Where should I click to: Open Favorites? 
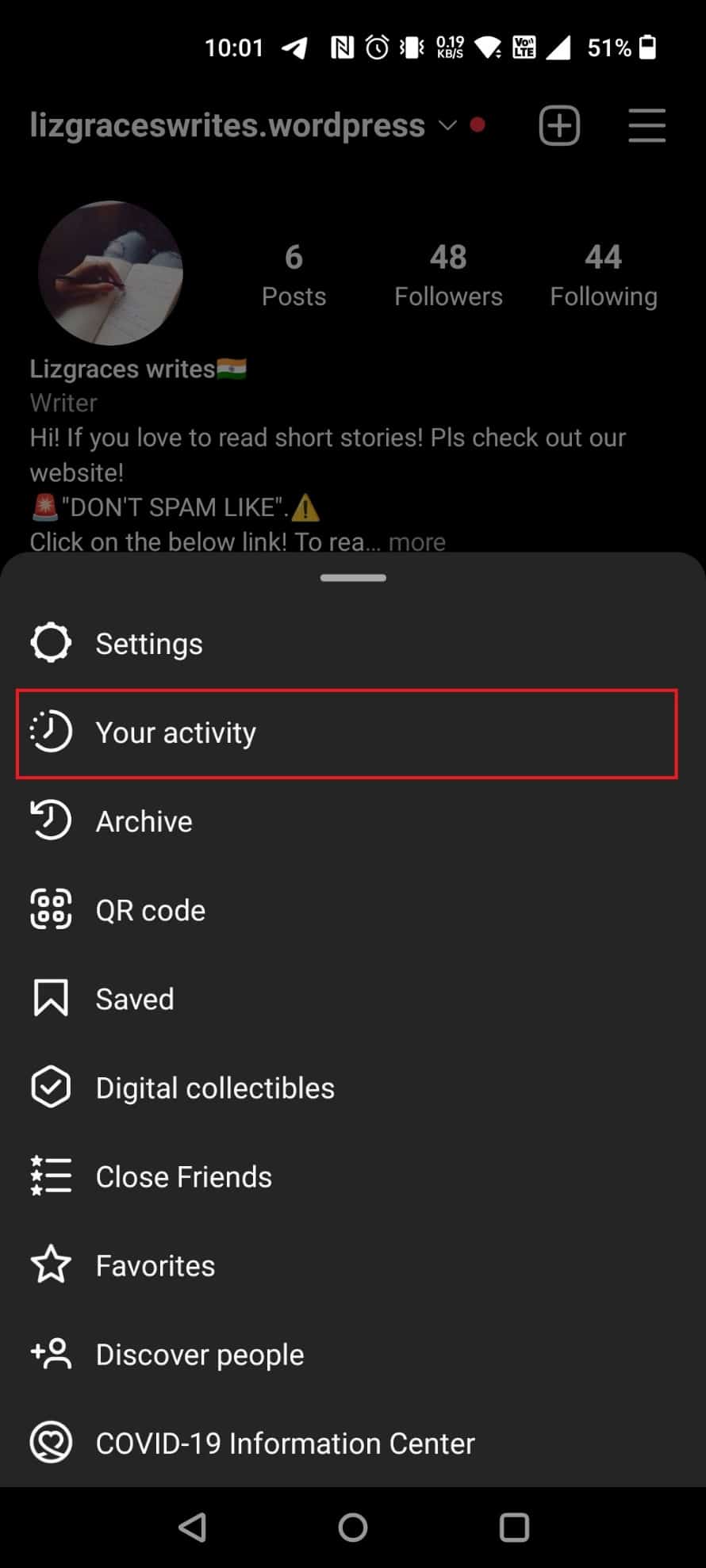point(155,1265)
